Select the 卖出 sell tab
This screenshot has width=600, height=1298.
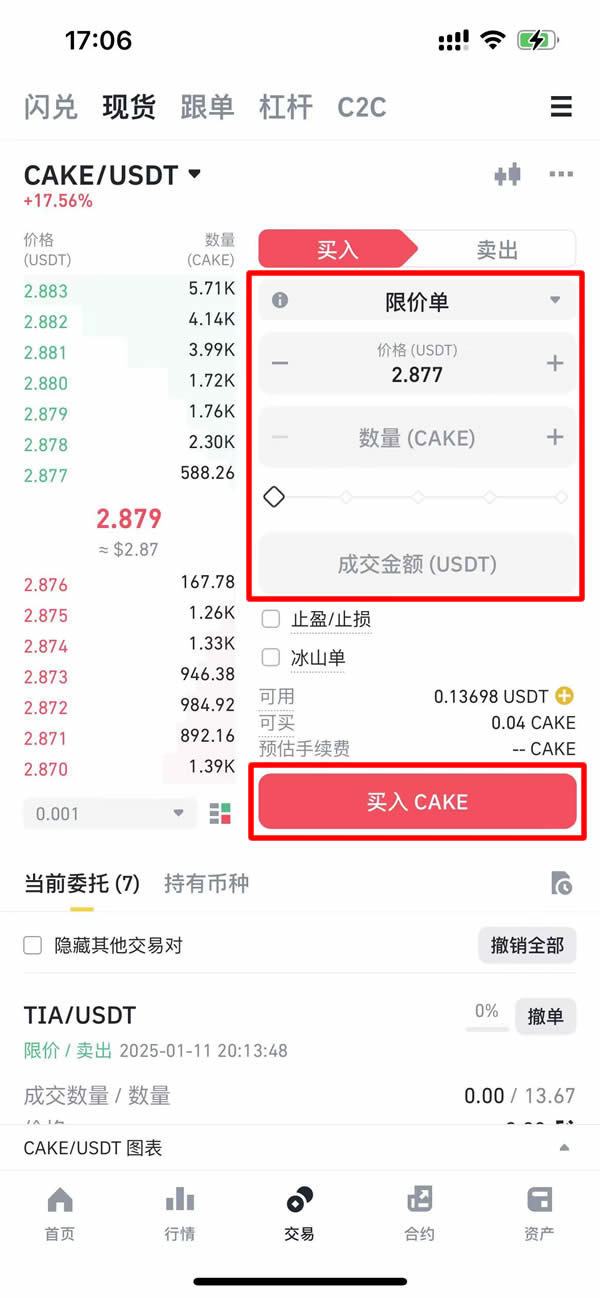(x=497, y=249)
